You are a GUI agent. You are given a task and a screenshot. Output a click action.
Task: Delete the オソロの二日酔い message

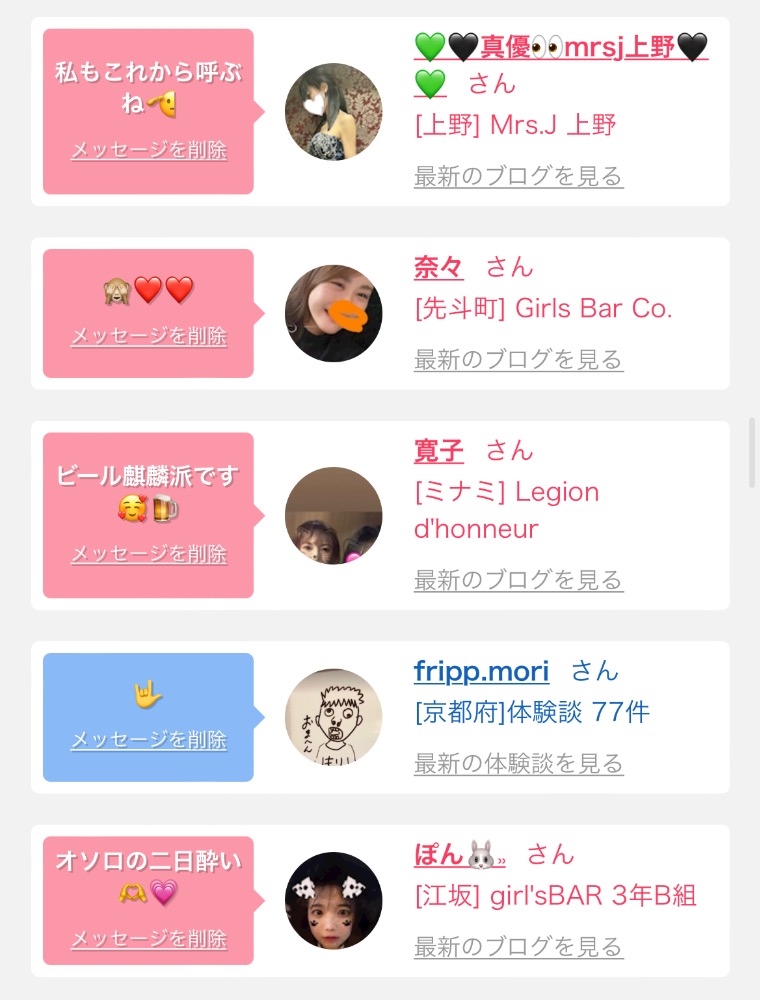(149, 940)
